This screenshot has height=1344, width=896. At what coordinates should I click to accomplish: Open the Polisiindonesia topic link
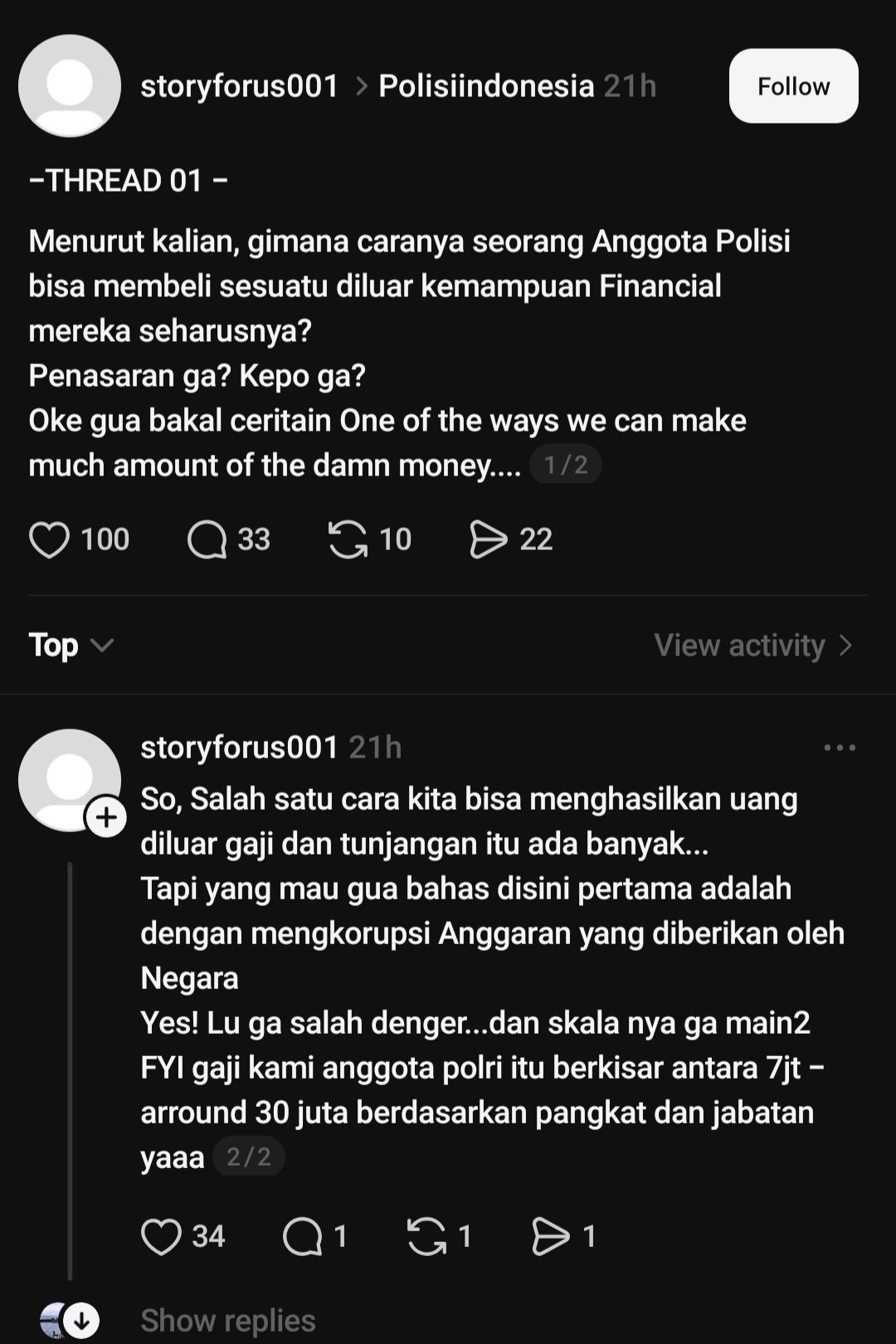tap(486, 85)
